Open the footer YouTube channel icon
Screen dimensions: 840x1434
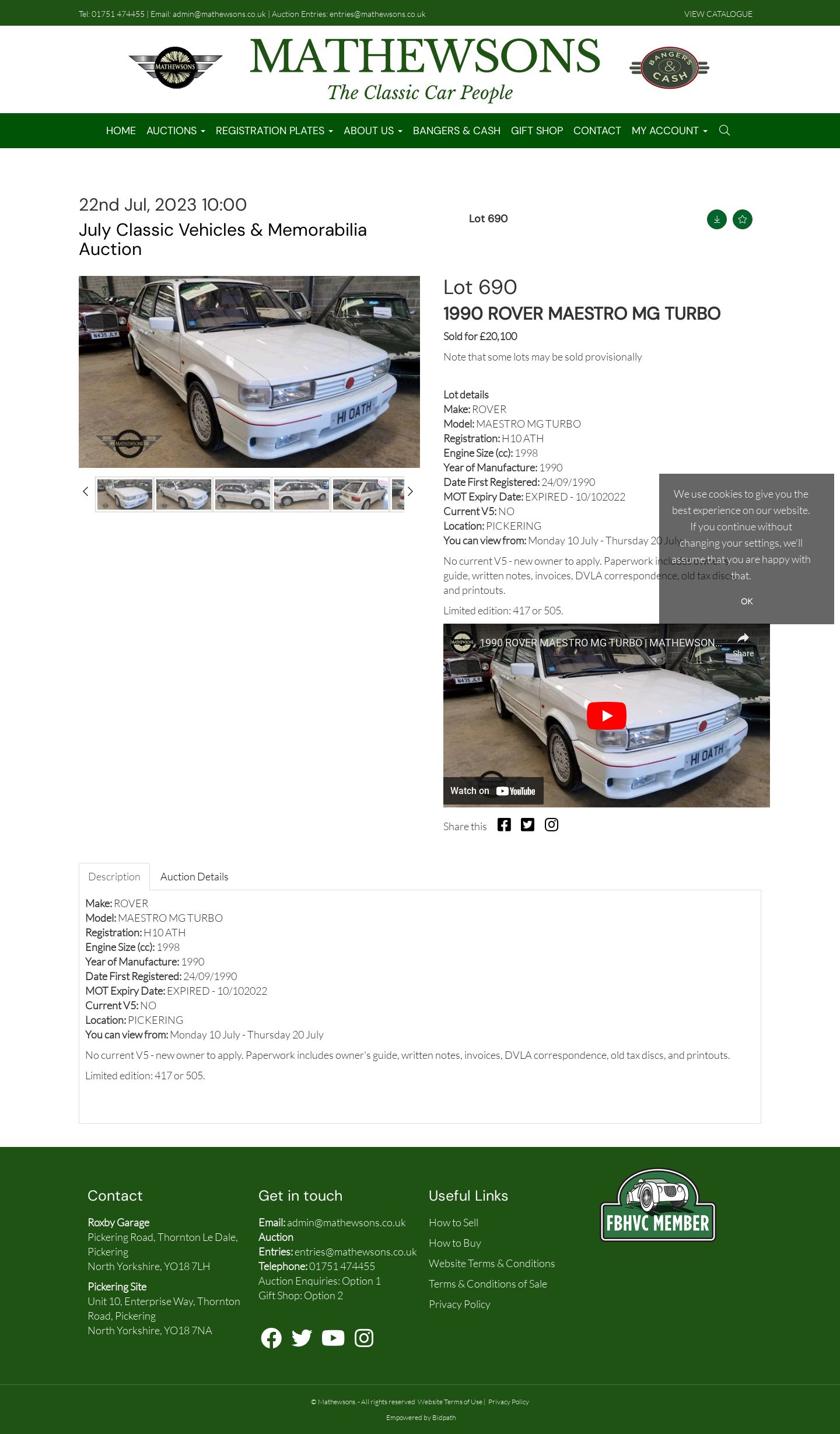point(333,1338)
